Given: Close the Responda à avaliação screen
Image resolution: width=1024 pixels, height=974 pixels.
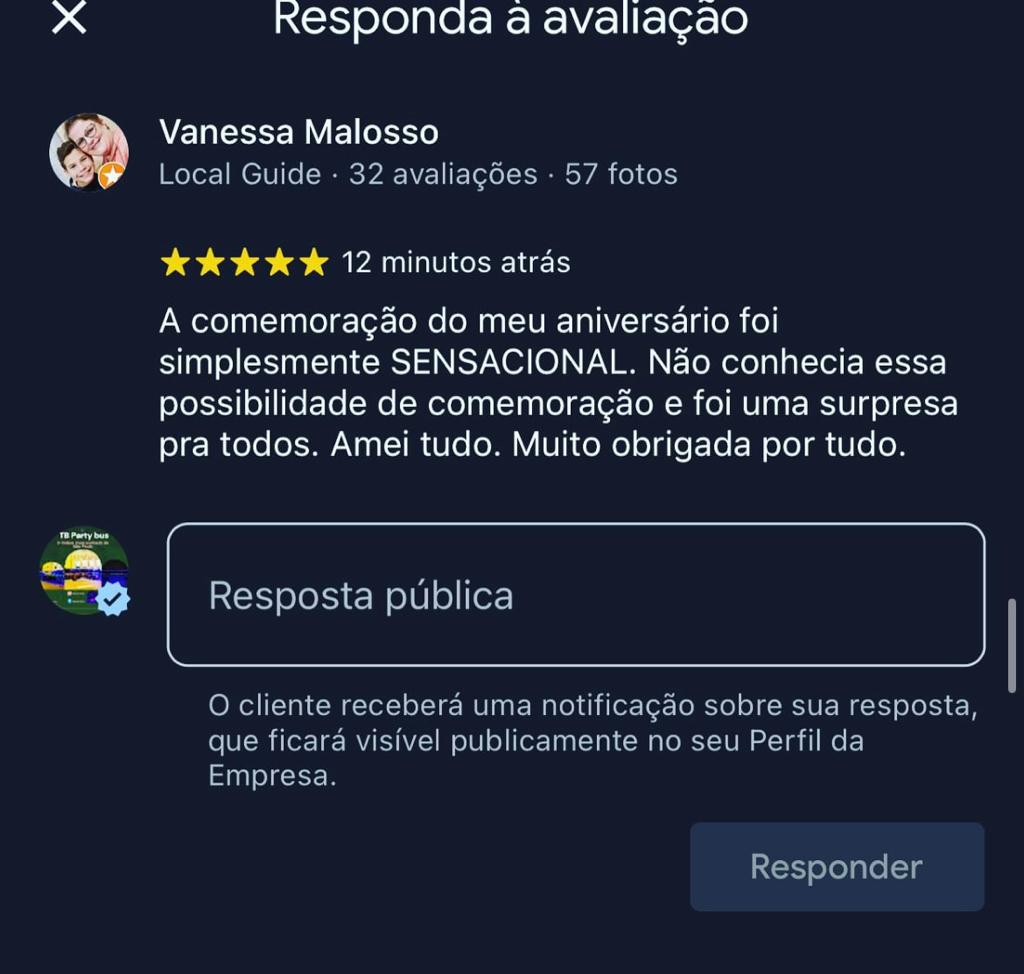Looking at the screenshot, I should point(69,18).
